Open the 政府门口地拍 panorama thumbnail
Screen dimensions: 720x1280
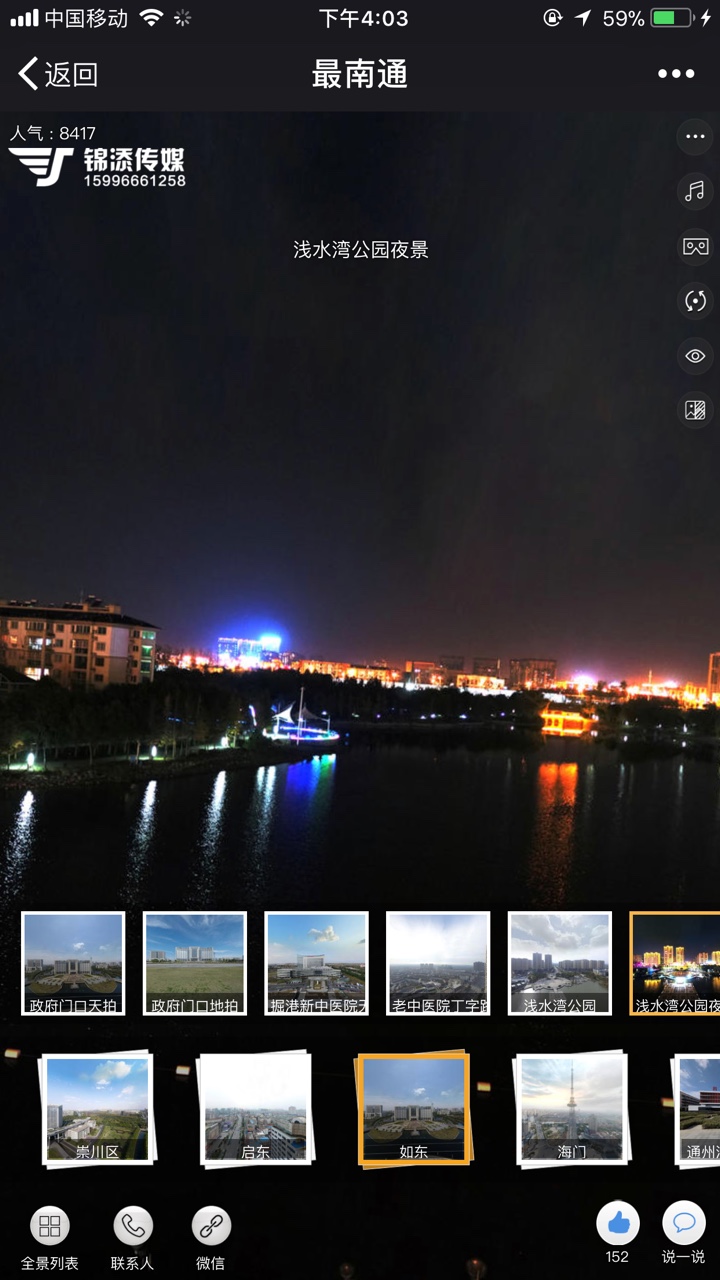(x=195, y=963)
